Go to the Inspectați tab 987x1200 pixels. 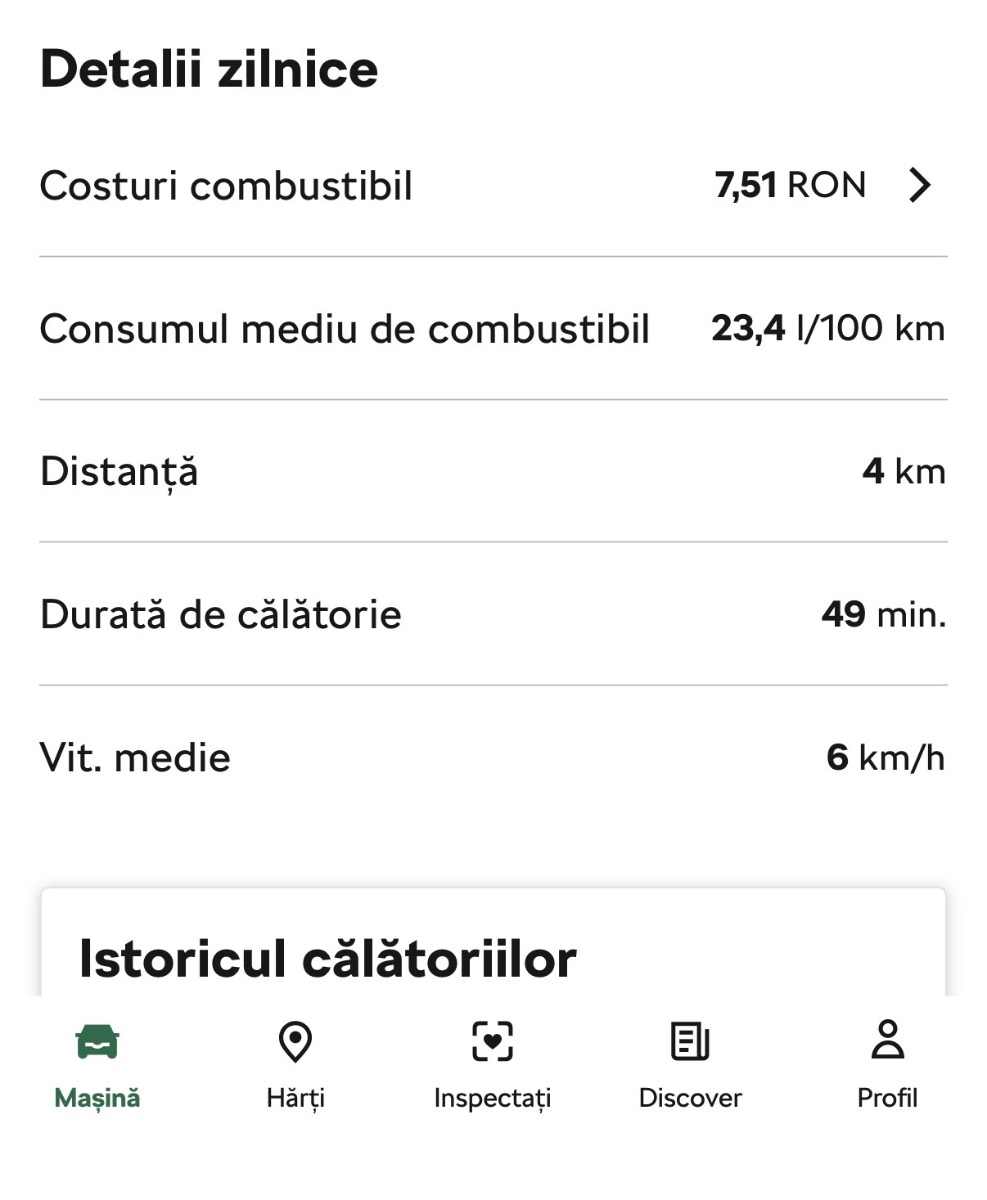coord(492,1064)
